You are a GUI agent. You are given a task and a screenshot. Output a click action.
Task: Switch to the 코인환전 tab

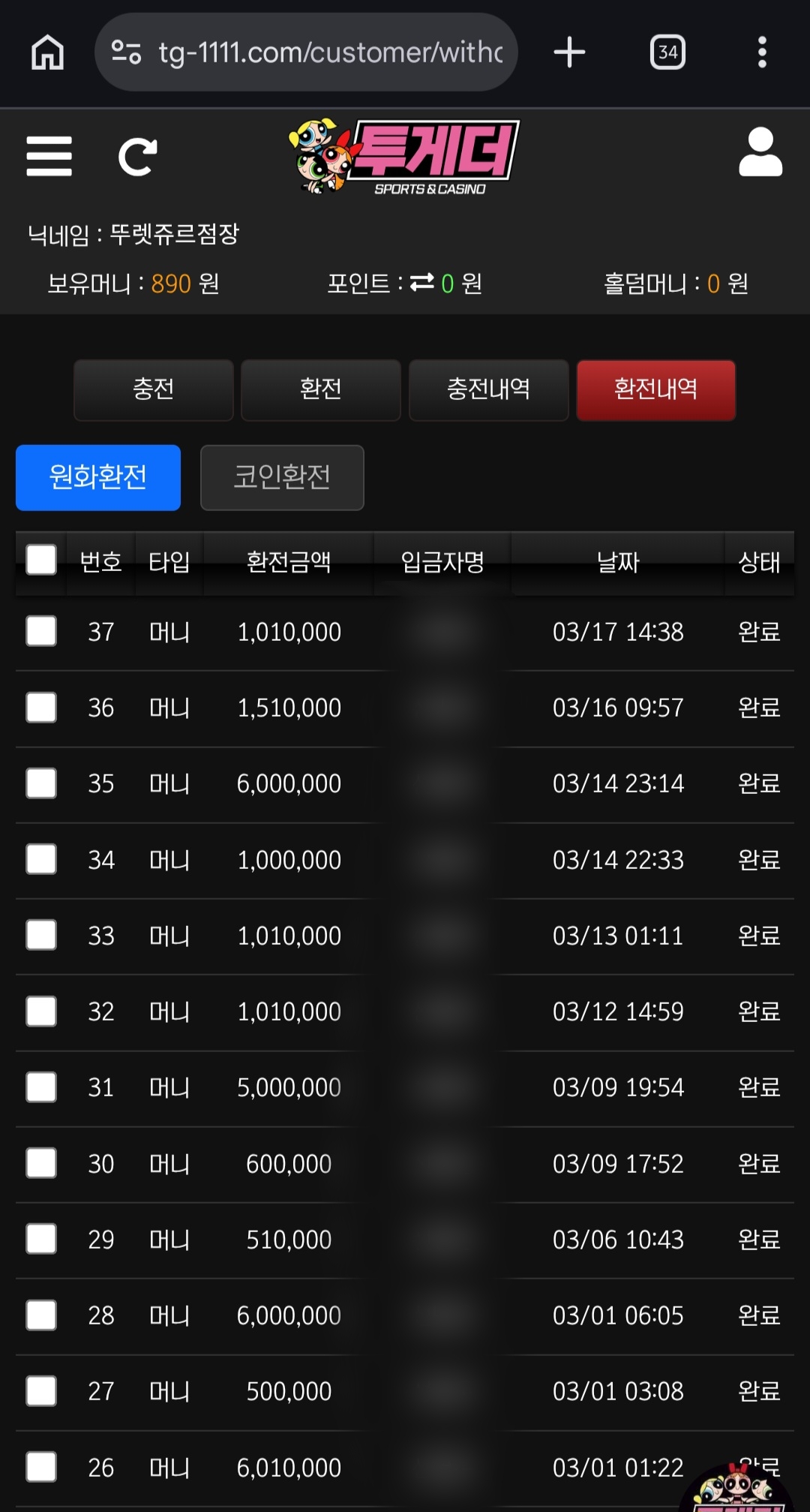point(282,478)
